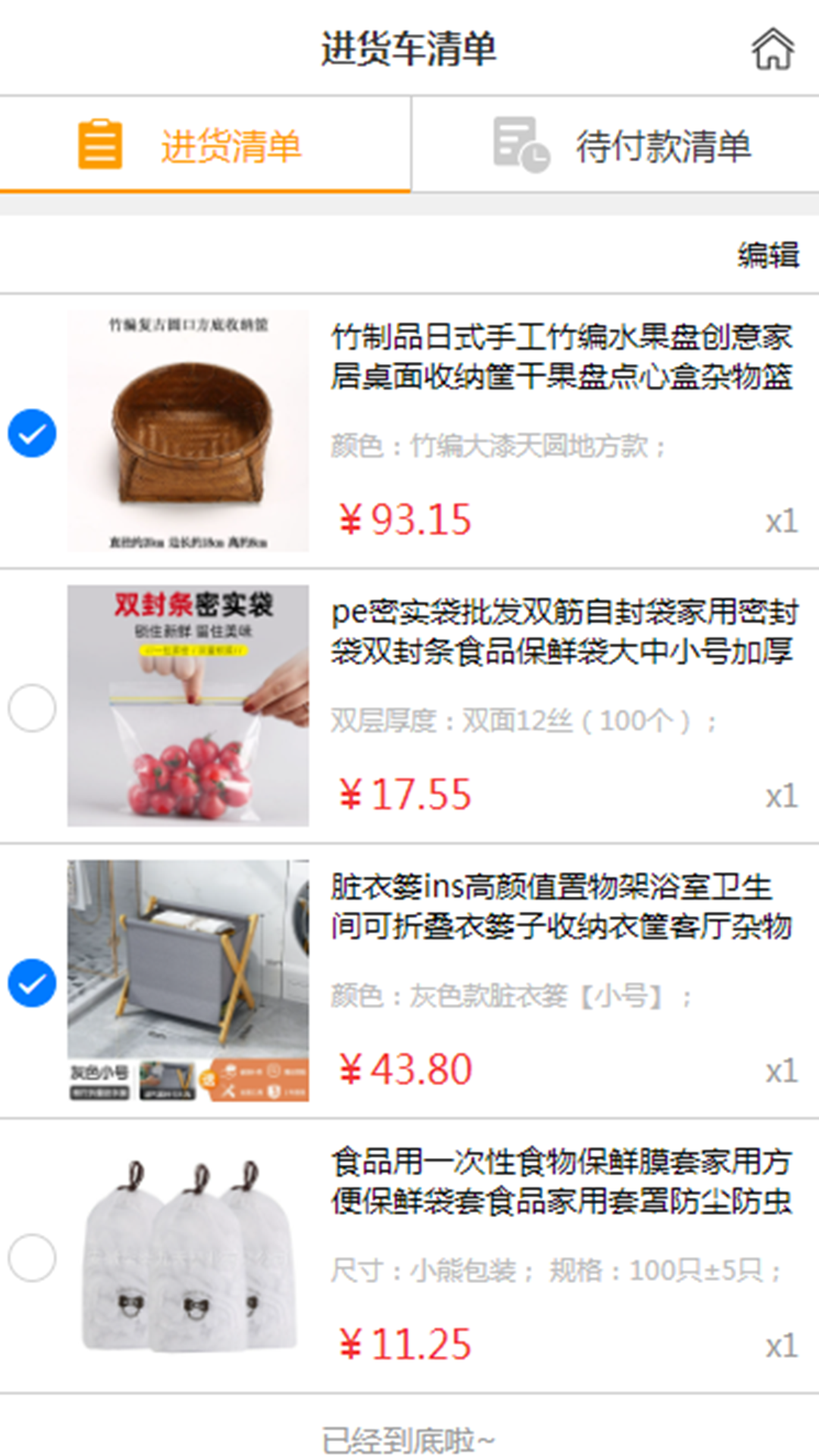Open the bamboo basket product image
Screen dimensions: 819x1456
(188, 431)
